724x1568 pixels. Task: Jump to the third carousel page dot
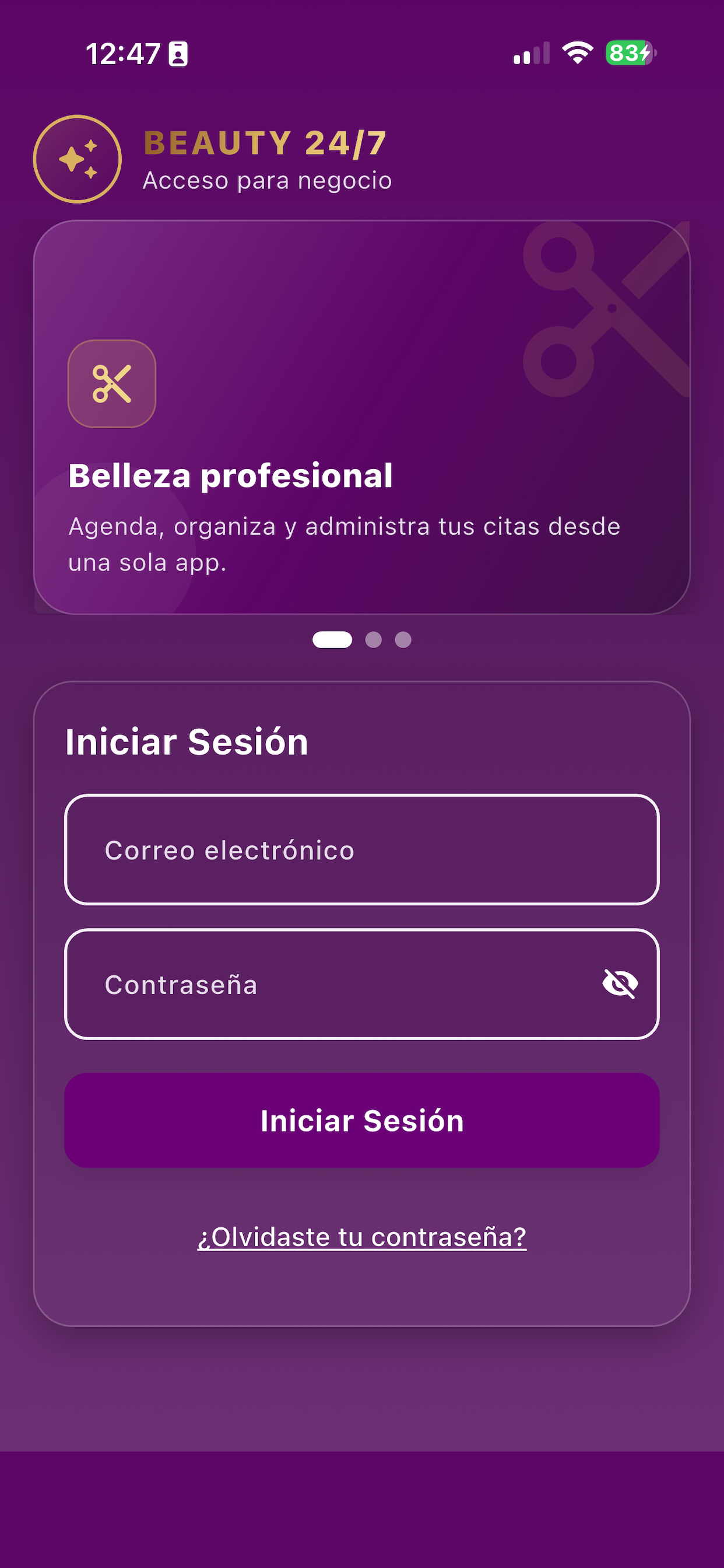point(403,640)
